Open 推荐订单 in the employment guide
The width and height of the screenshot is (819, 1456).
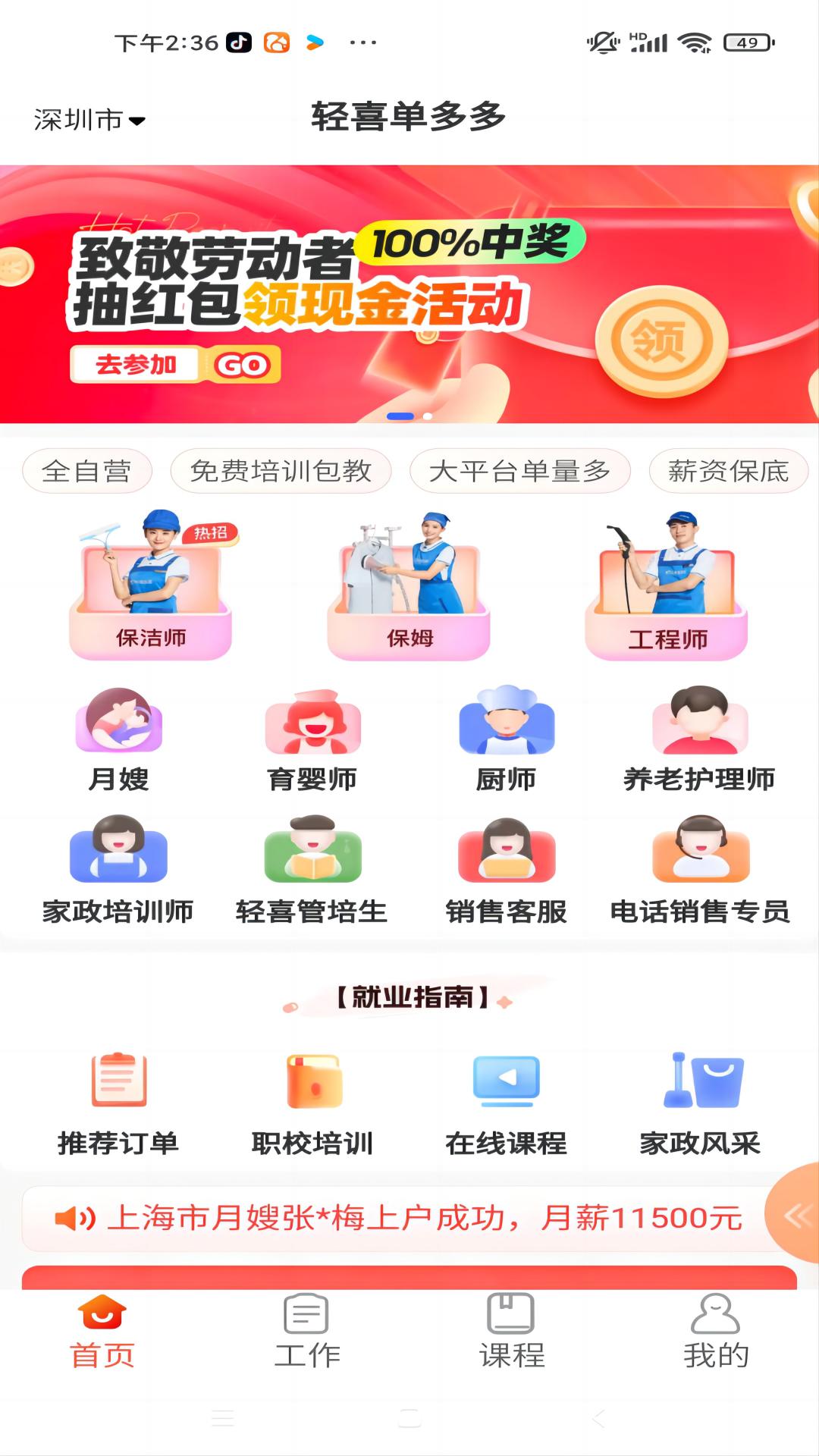pyautogui.click(x=118, y=1103)
